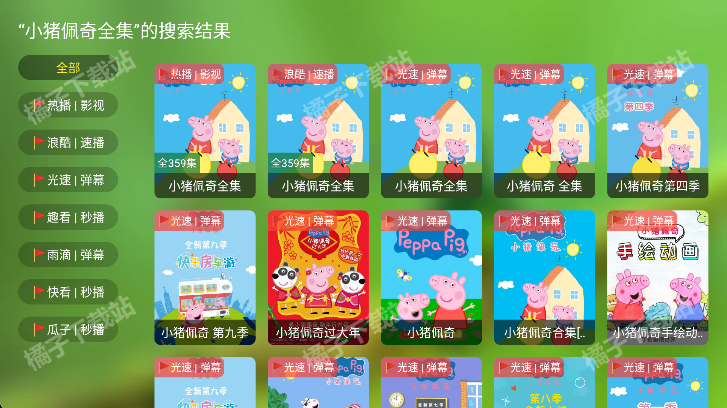This screenshot has width=727, height=408.
Task: Choose the 雨滴 | 弹幕 source
Action: pyautogui.click(x=68, y=254)
